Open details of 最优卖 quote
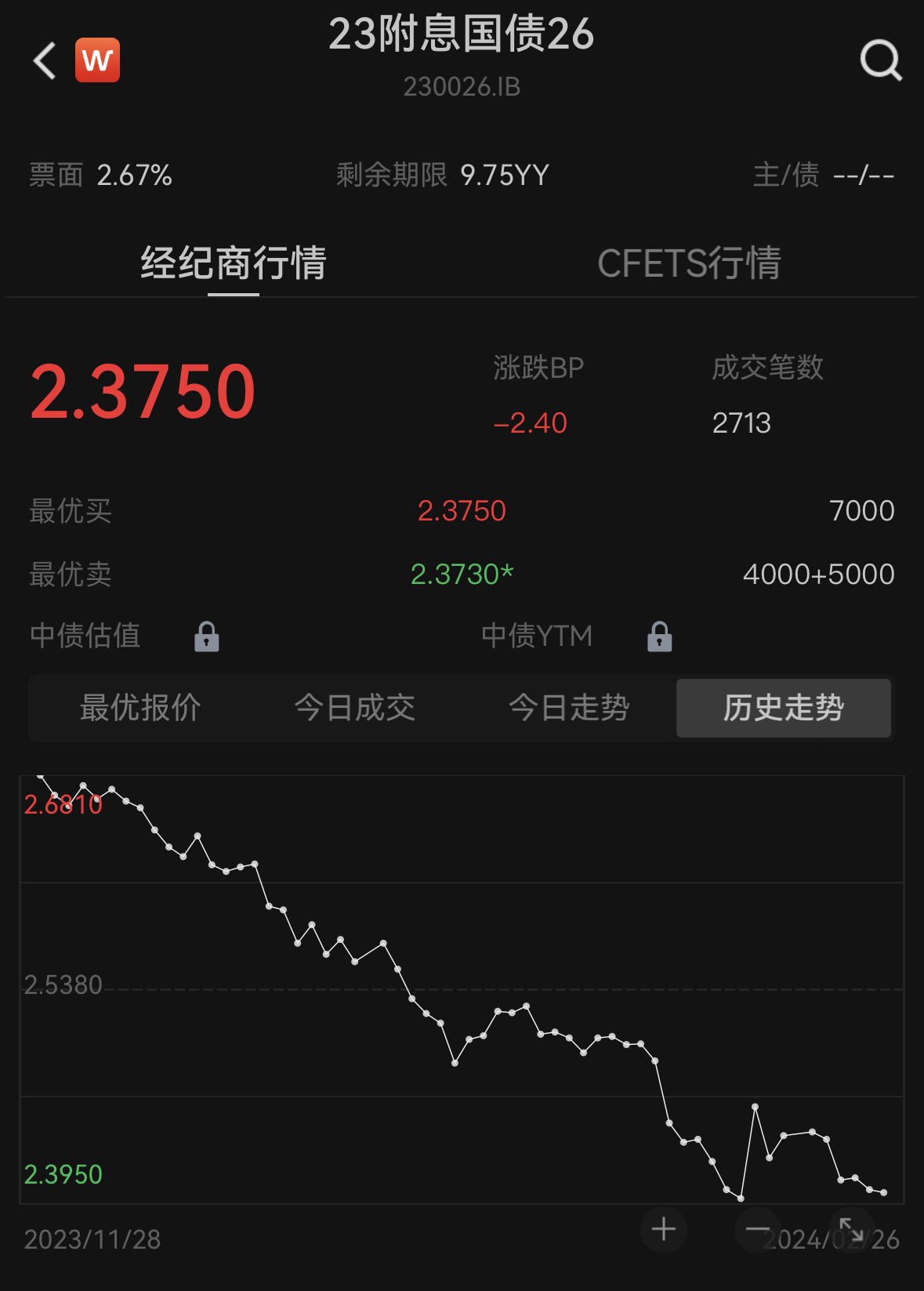 tap(462, 575)
